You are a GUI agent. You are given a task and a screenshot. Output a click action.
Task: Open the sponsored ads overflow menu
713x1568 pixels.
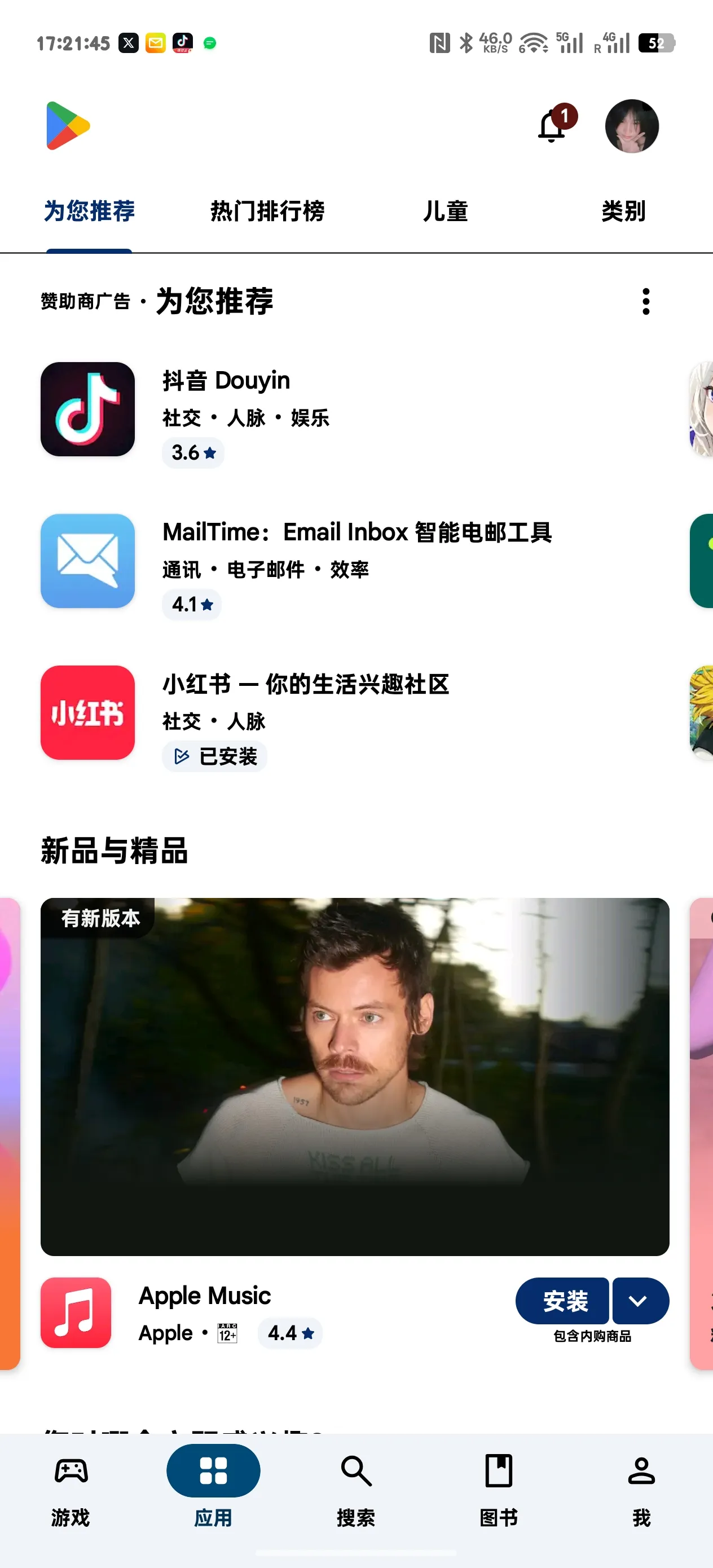coord(645,301)
